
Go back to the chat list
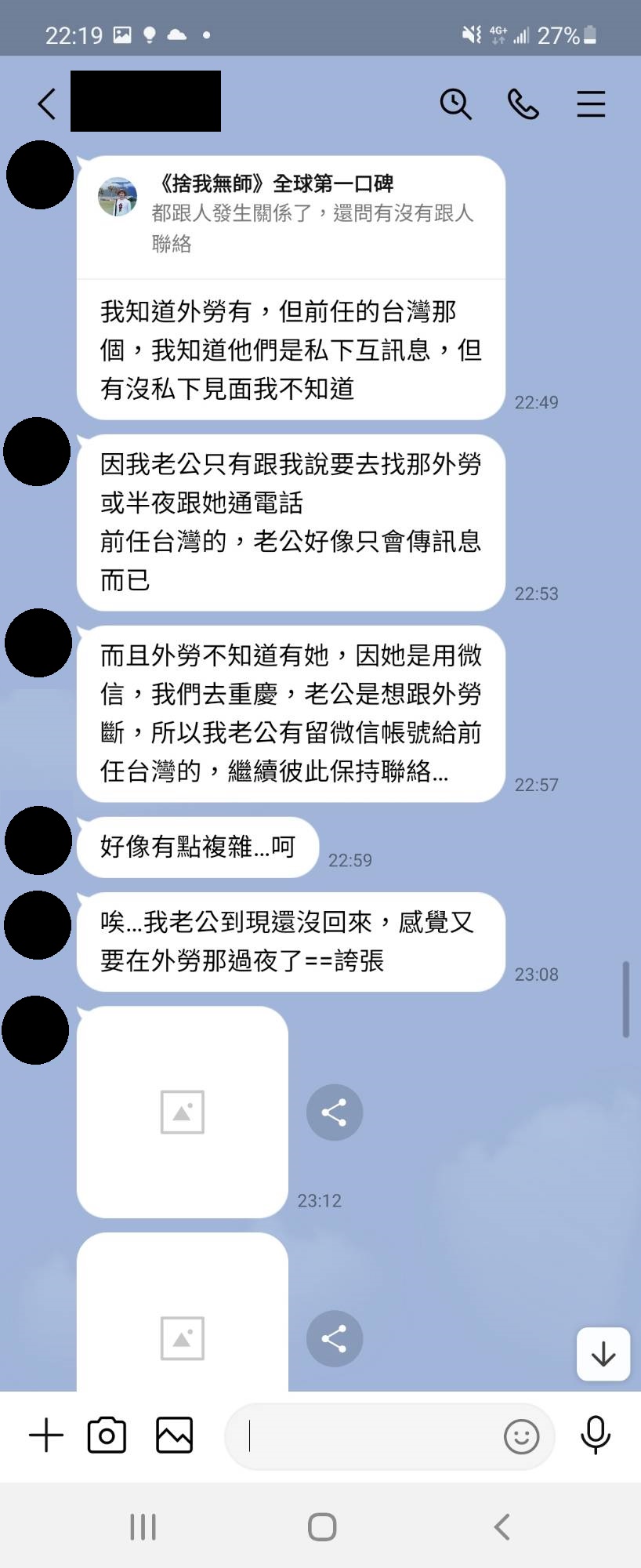click(47, 103)
